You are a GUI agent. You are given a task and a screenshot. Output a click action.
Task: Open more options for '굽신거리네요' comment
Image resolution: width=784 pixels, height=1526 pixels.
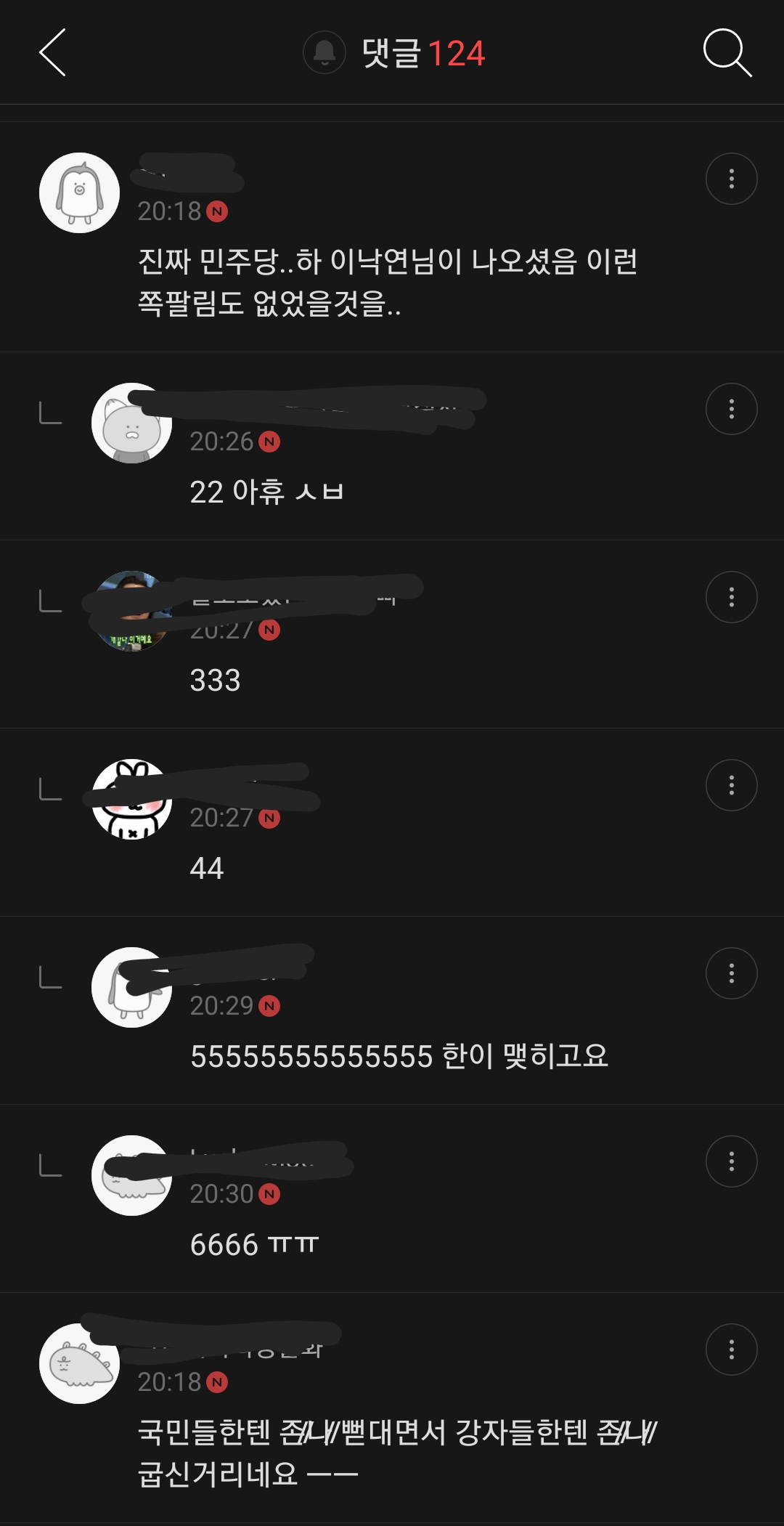731,1350
